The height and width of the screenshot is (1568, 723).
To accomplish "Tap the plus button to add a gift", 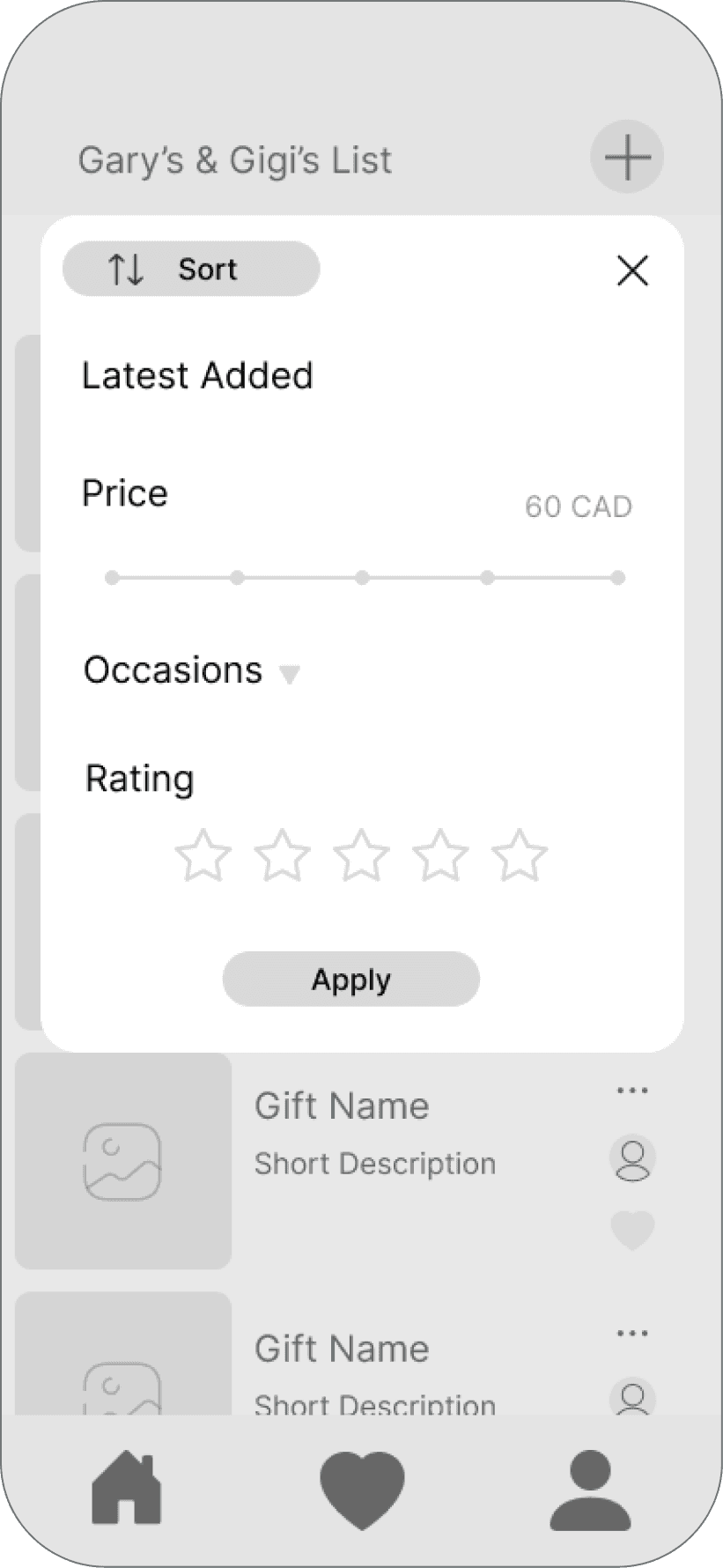I will (626, 157).
